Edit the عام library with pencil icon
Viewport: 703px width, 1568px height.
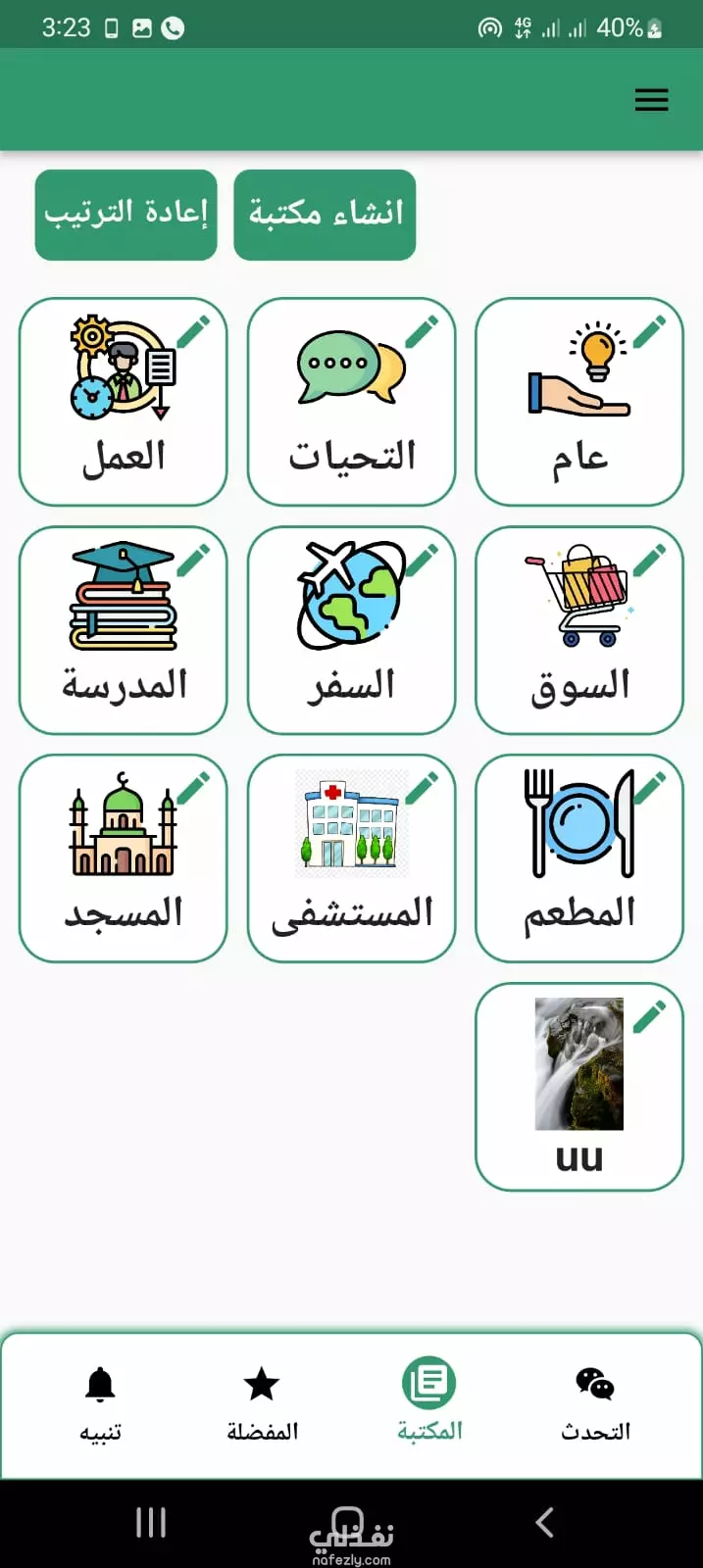[x=649, y=332]
